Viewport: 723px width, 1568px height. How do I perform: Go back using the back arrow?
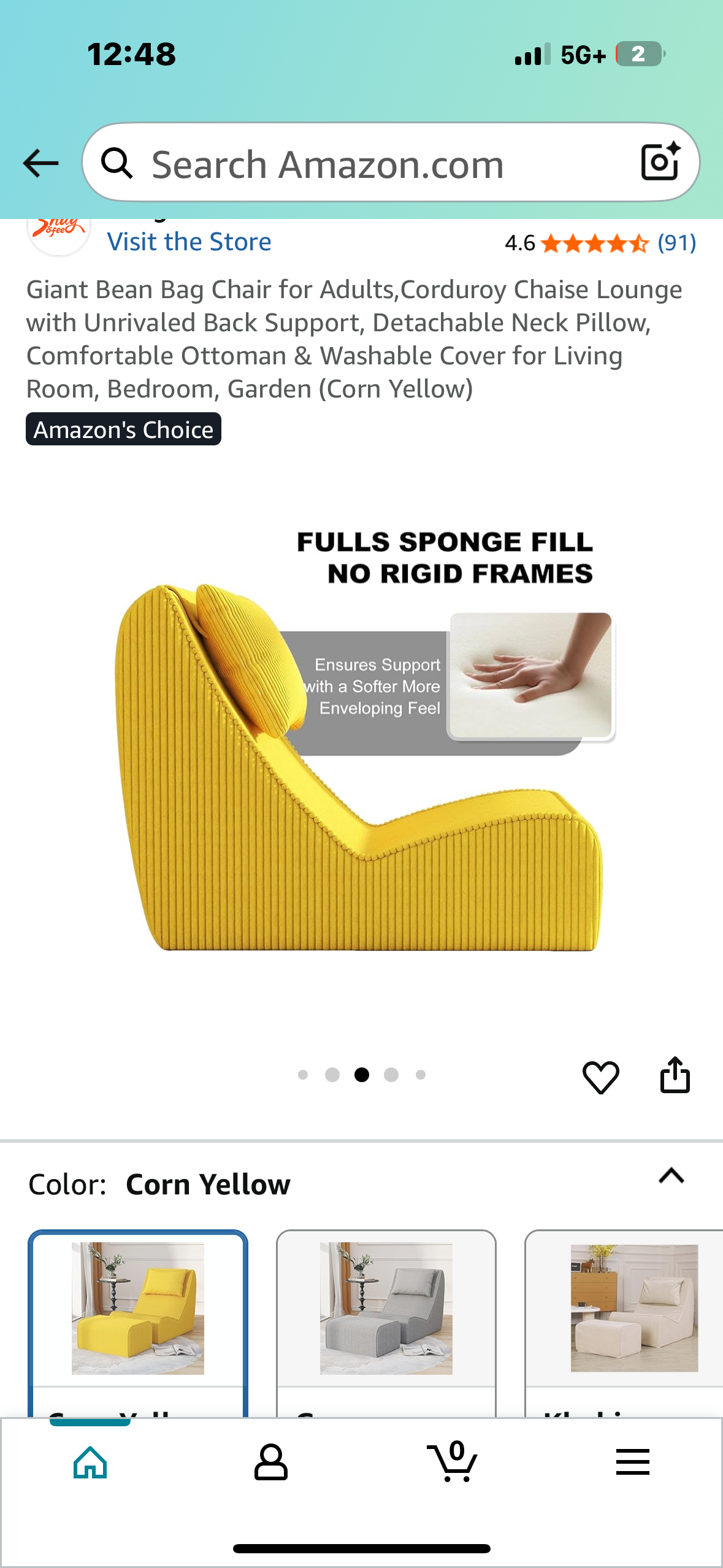(40, 163)
